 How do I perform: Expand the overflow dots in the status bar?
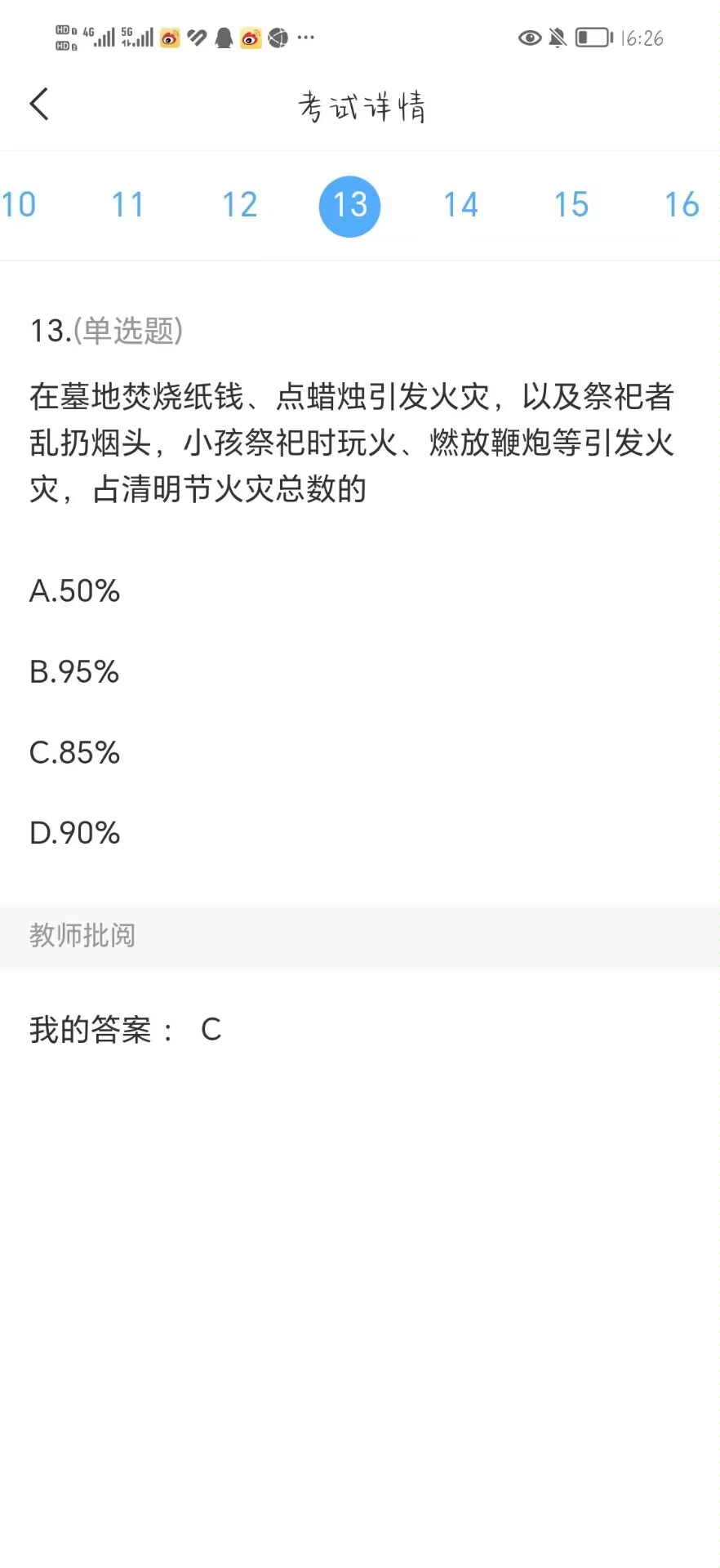305,38
